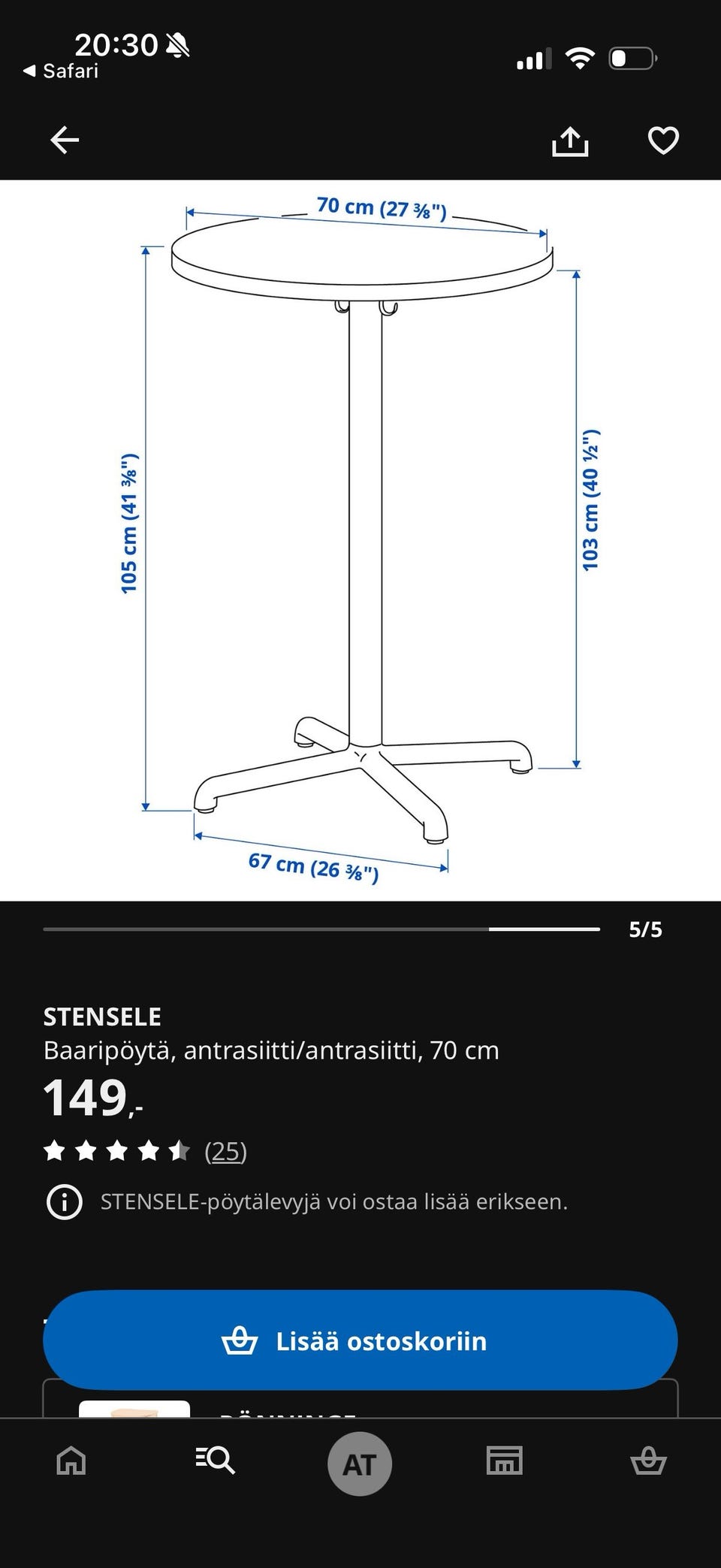This screenshot has height=1568, width=721.
Task: Go back using the arrow icon
Action: tap(65, 140)
